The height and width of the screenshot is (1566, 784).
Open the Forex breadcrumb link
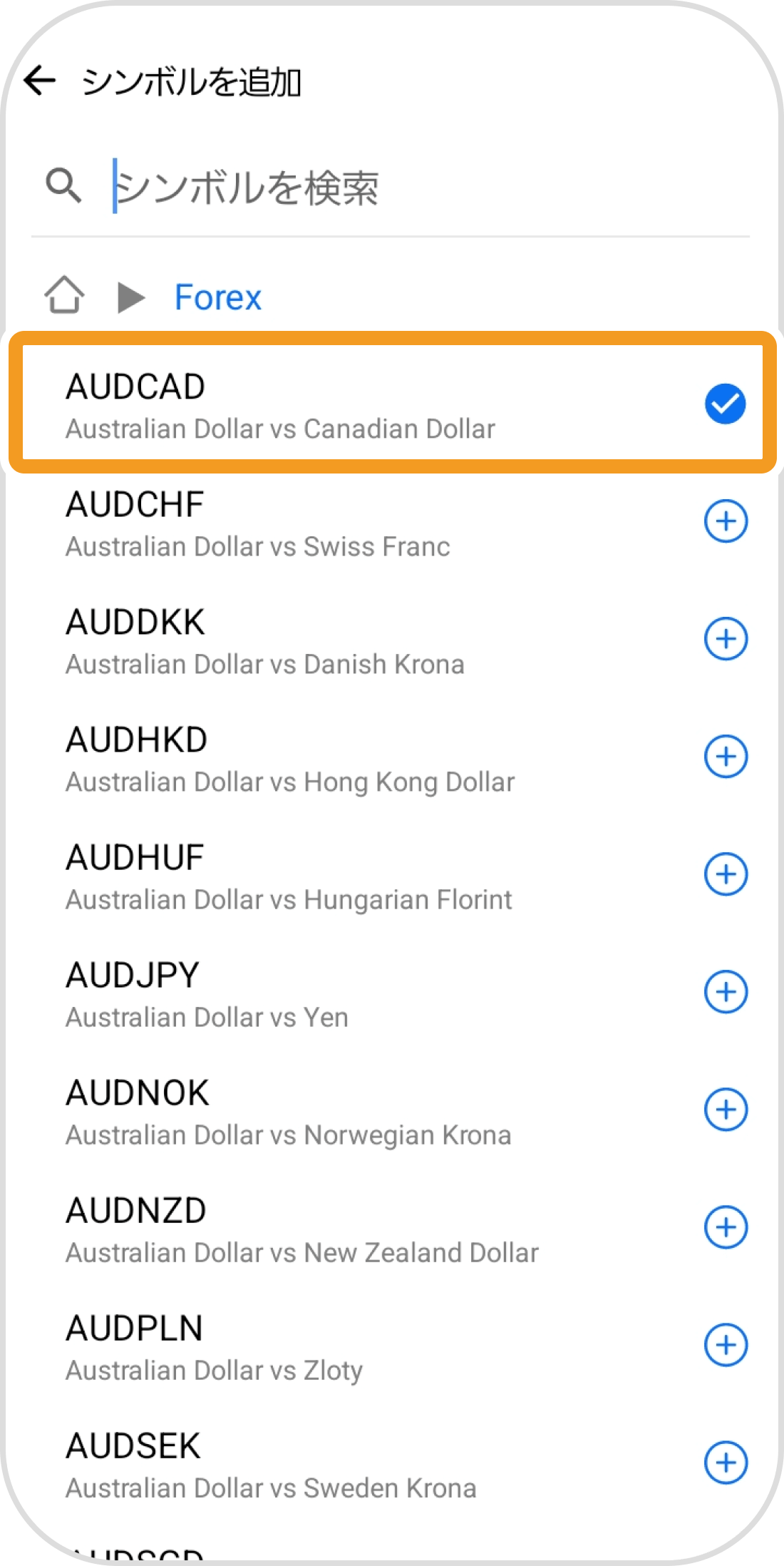point(218,297)
